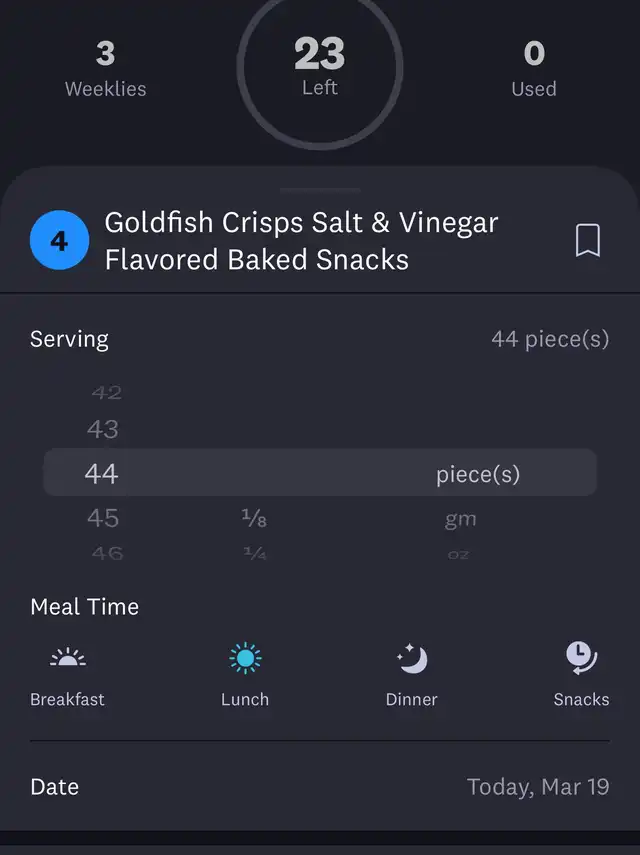640x855 pixels.
Task: Set meal time to Dinner
Action: coord(412,675)
